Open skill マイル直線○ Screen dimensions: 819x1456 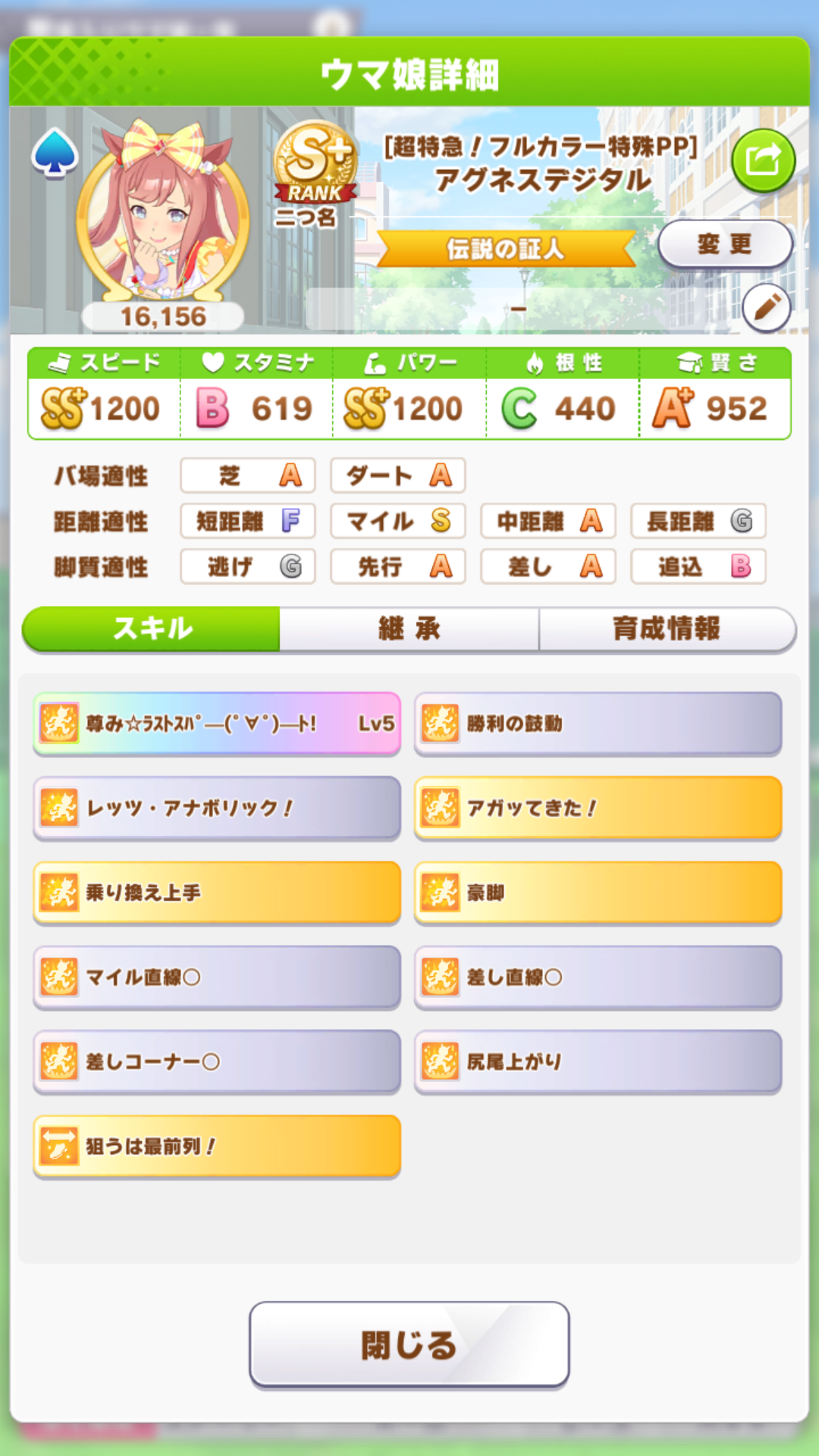pos(217,977)
